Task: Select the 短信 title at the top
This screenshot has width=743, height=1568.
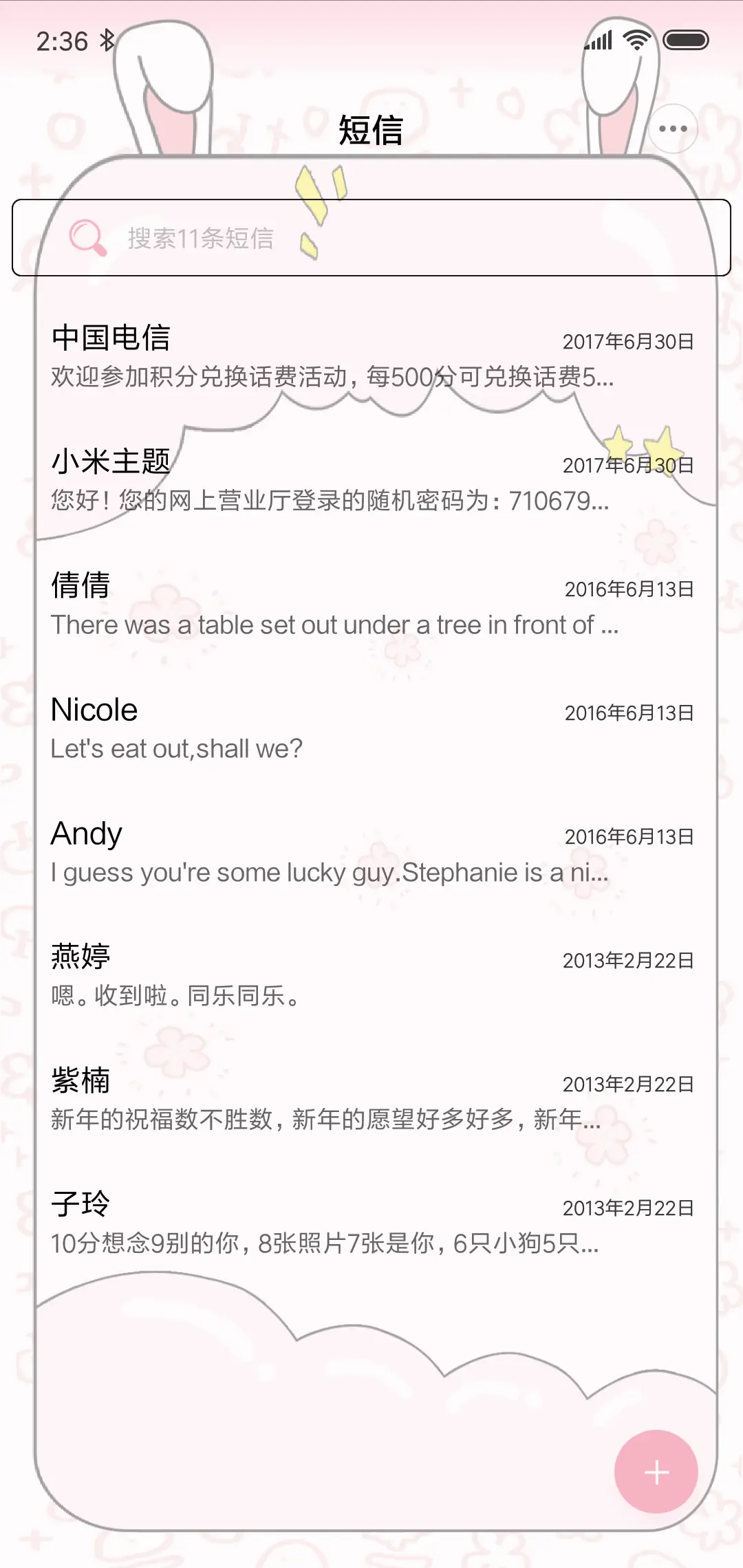Action: (x=371, y=129)
